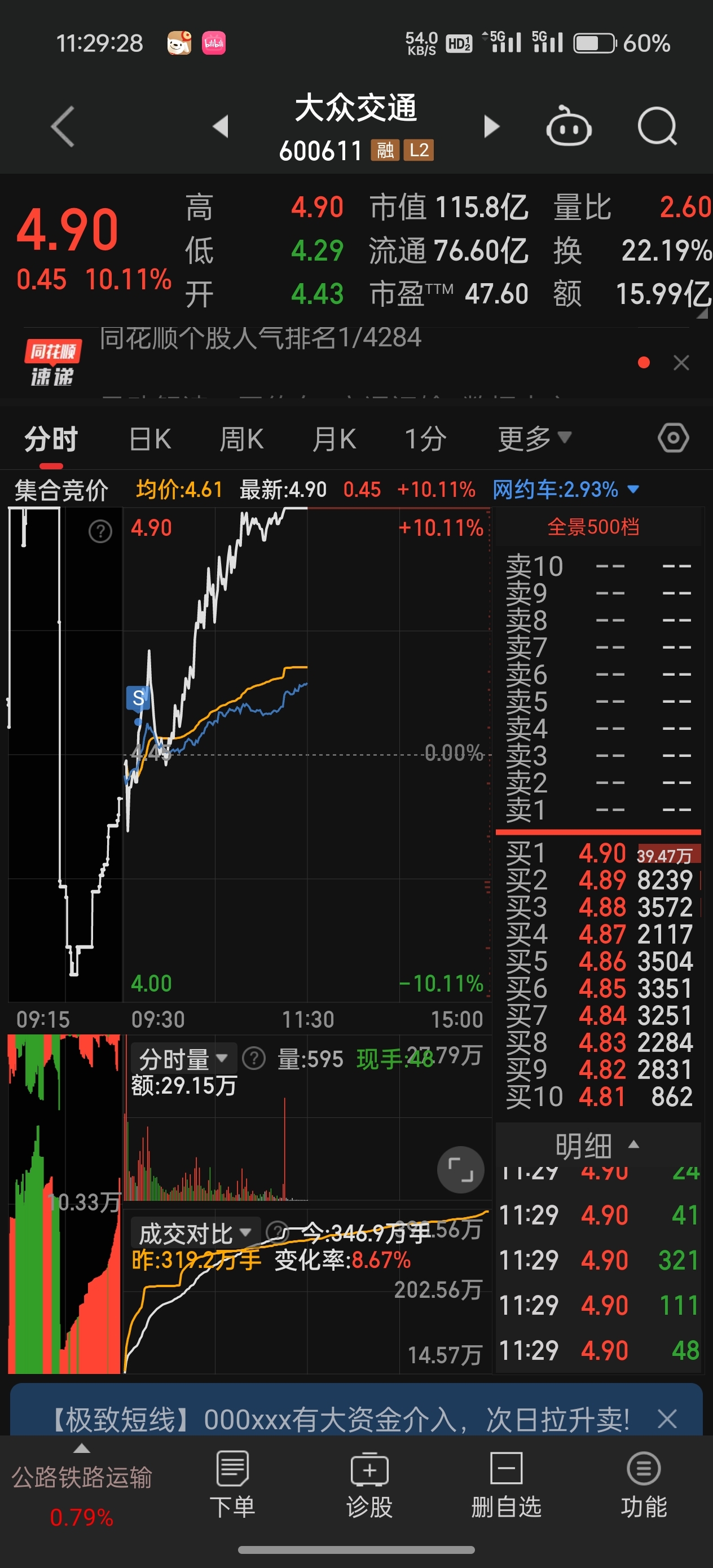Open 全景500档 order book view

point(593,527)
